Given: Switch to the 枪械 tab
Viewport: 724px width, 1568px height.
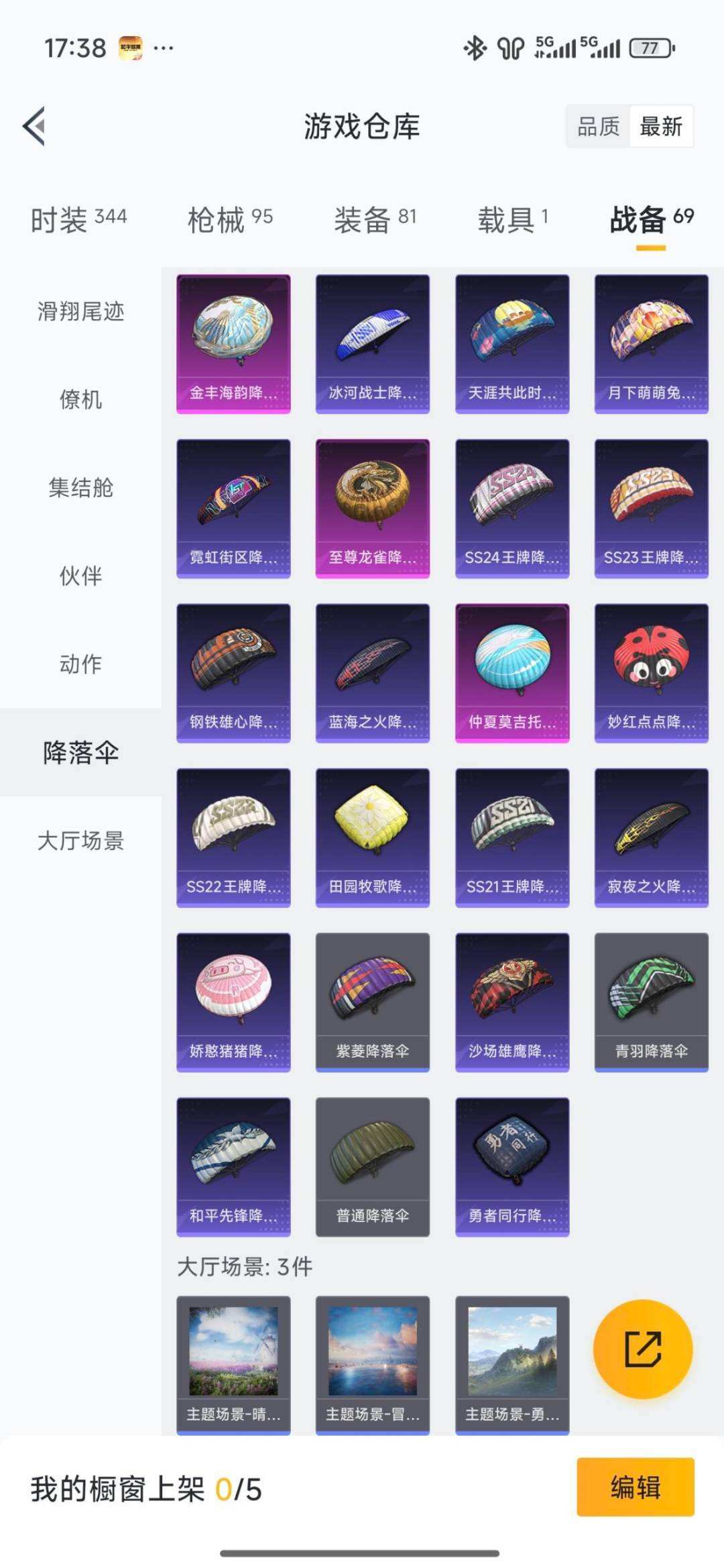Looking at the screenshot, I should 230,219.
